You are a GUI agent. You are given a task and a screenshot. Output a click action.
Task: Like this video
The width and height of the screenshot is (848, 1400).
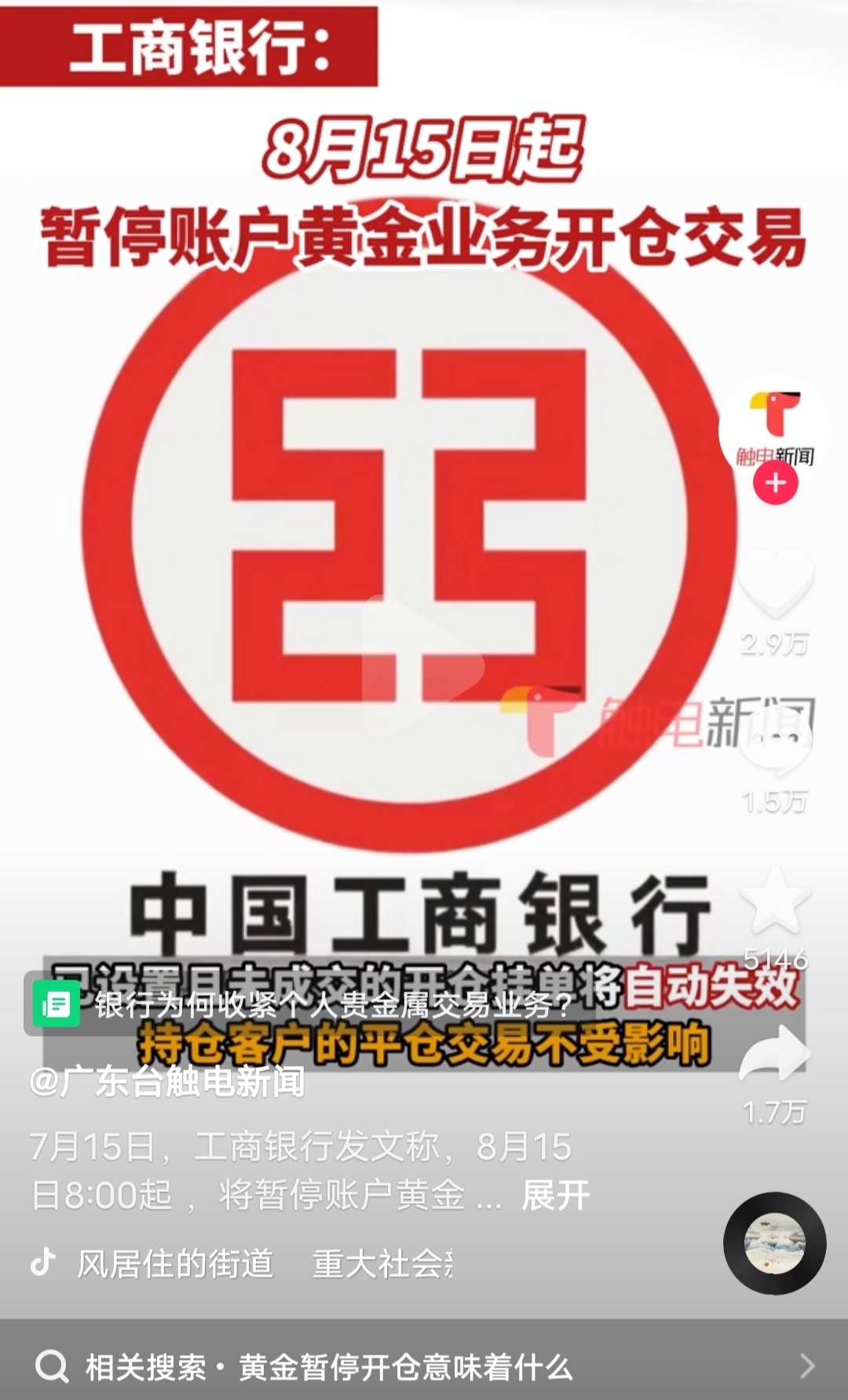(775, 583)
